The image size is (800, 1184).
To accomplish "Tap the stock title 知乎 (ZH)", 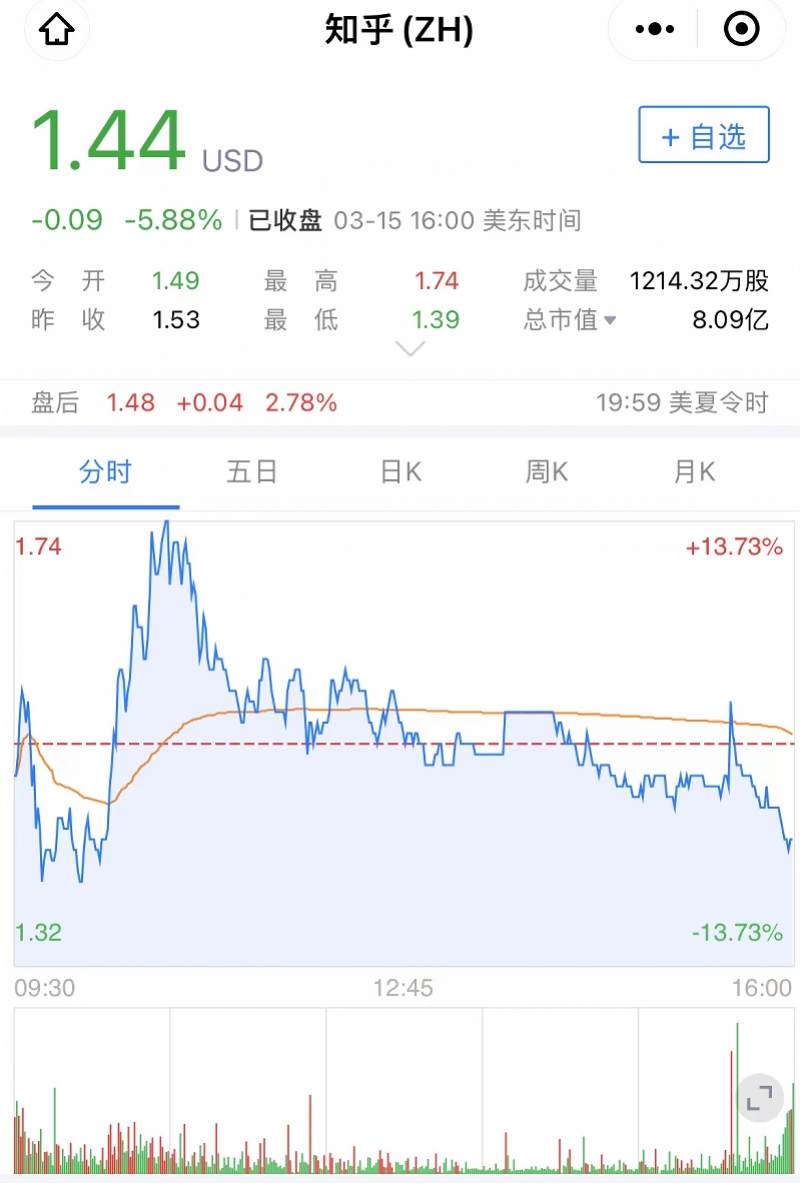I will pos(400,30).
